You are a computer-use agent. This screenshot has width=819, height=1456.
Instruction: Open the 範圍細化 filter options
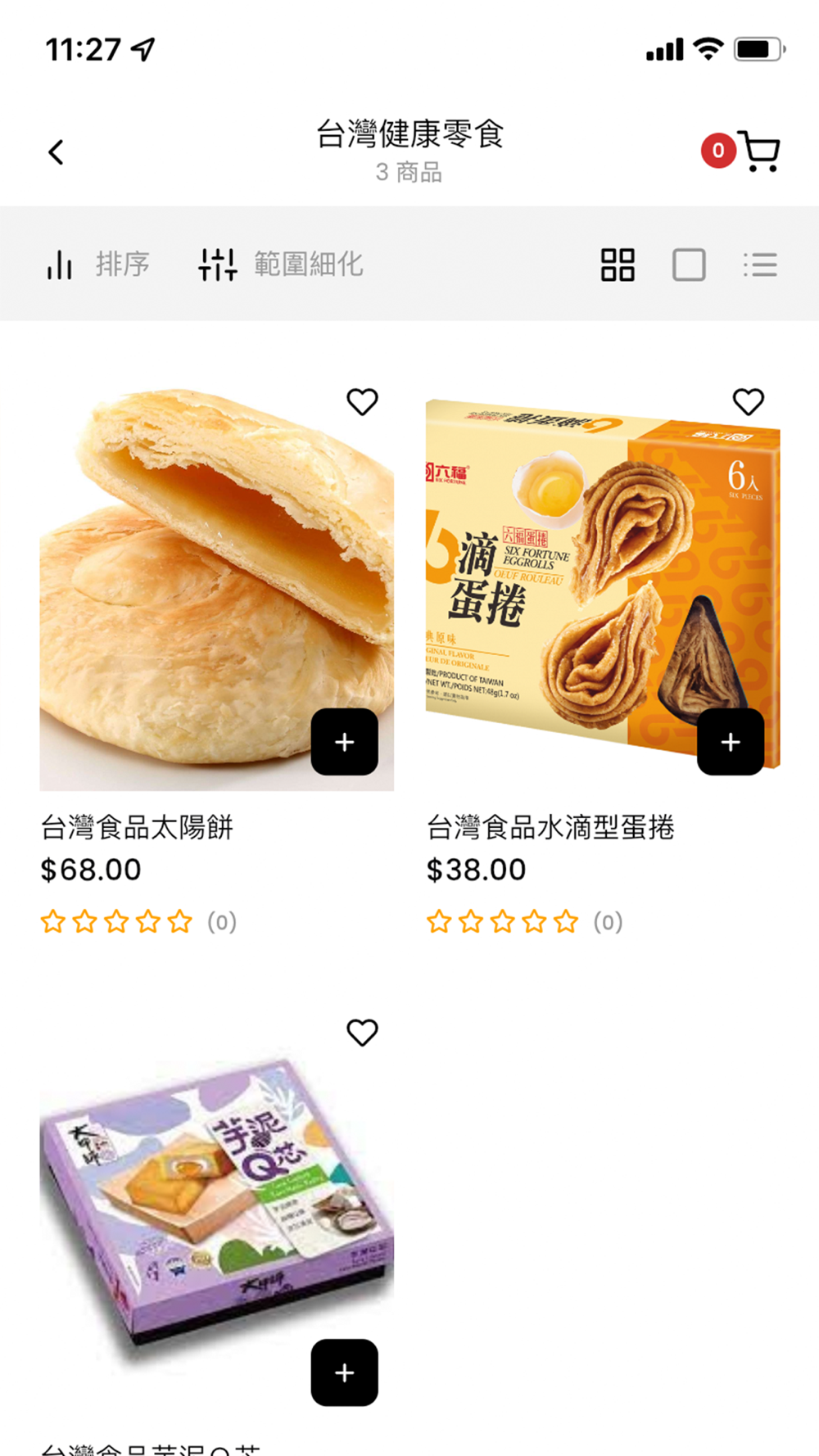[281, 265]
